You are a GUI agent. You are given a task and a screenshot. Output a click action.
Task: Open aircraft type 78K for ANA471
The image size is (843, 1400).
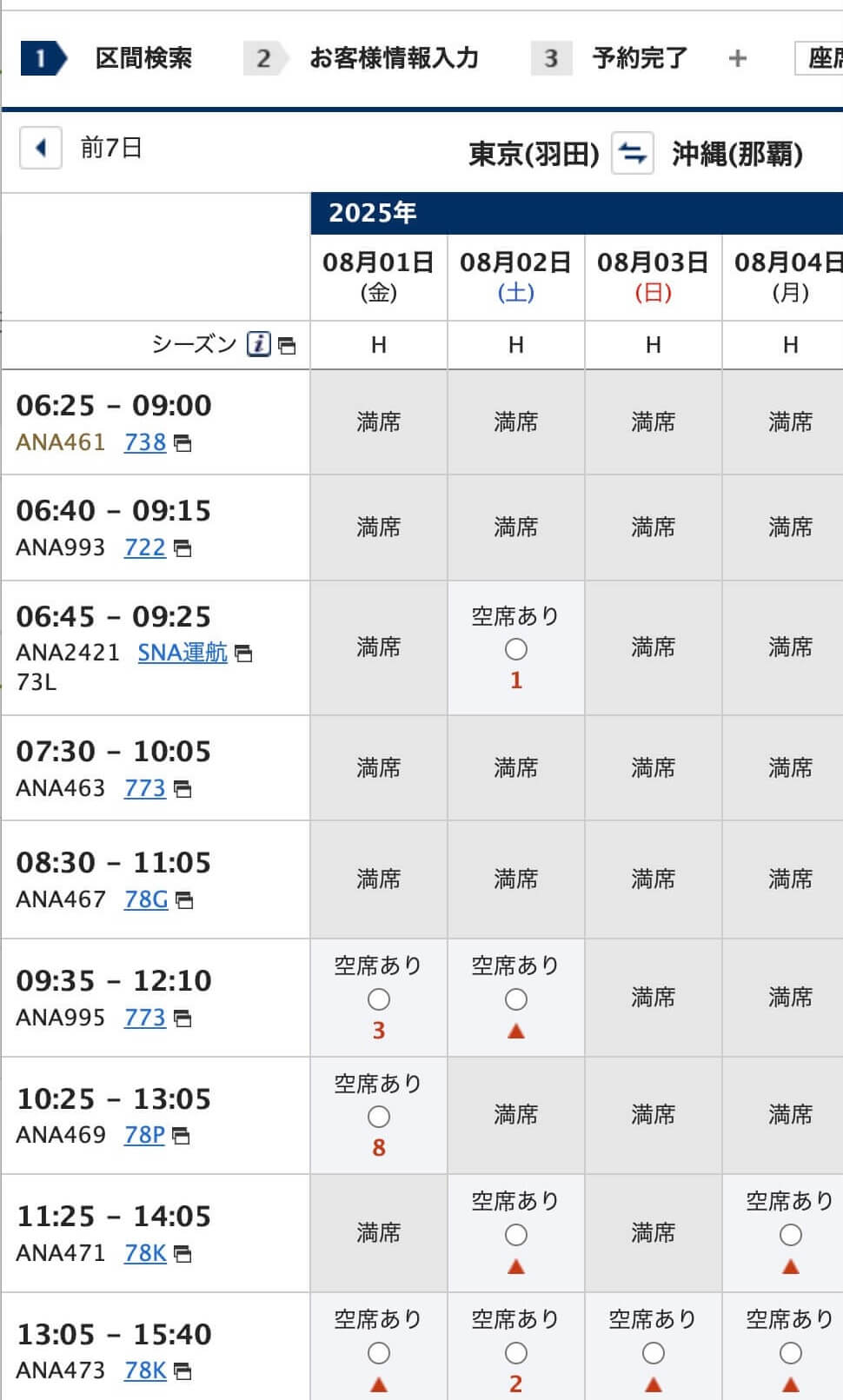[x=145, y=1253]
